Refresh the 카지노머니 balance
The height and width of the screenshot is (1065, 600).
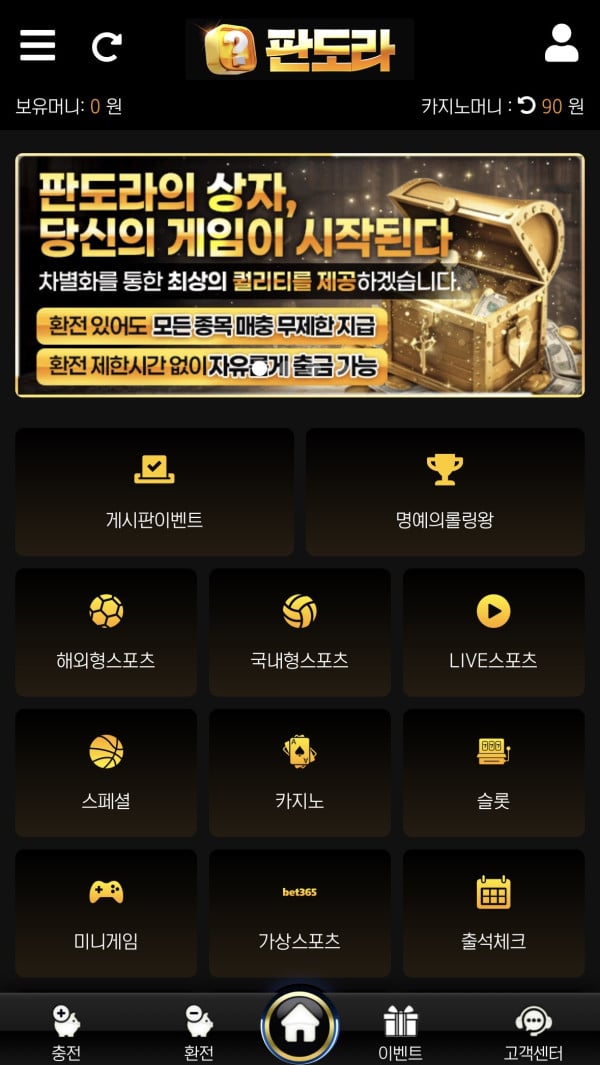click(527, 105)
